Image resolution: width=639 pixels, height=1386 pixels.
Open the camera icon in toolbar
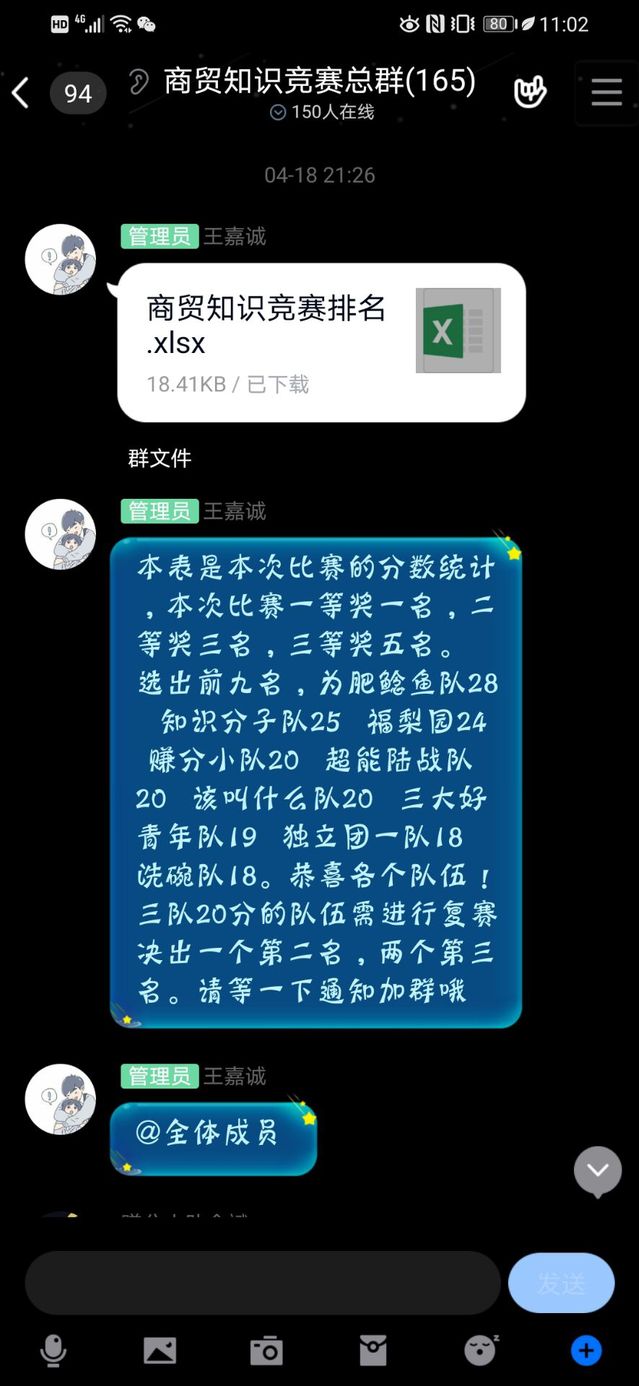click(x=266, y=1351)
